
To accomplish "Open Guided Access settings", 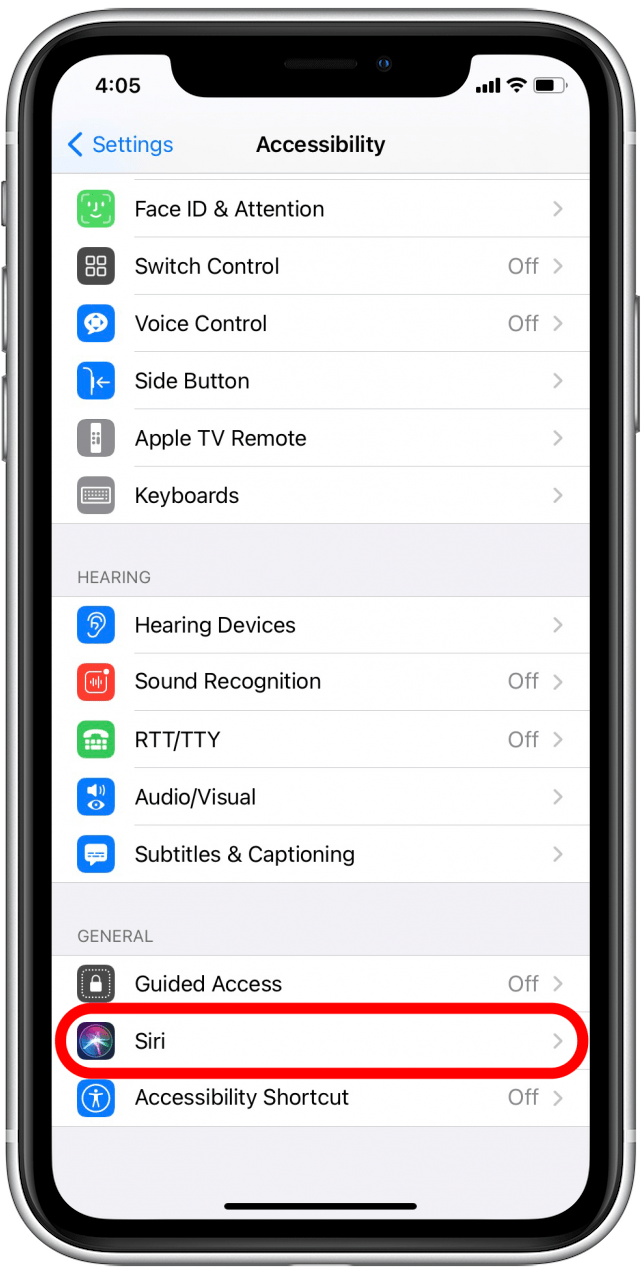I will (x=320, y=984).
